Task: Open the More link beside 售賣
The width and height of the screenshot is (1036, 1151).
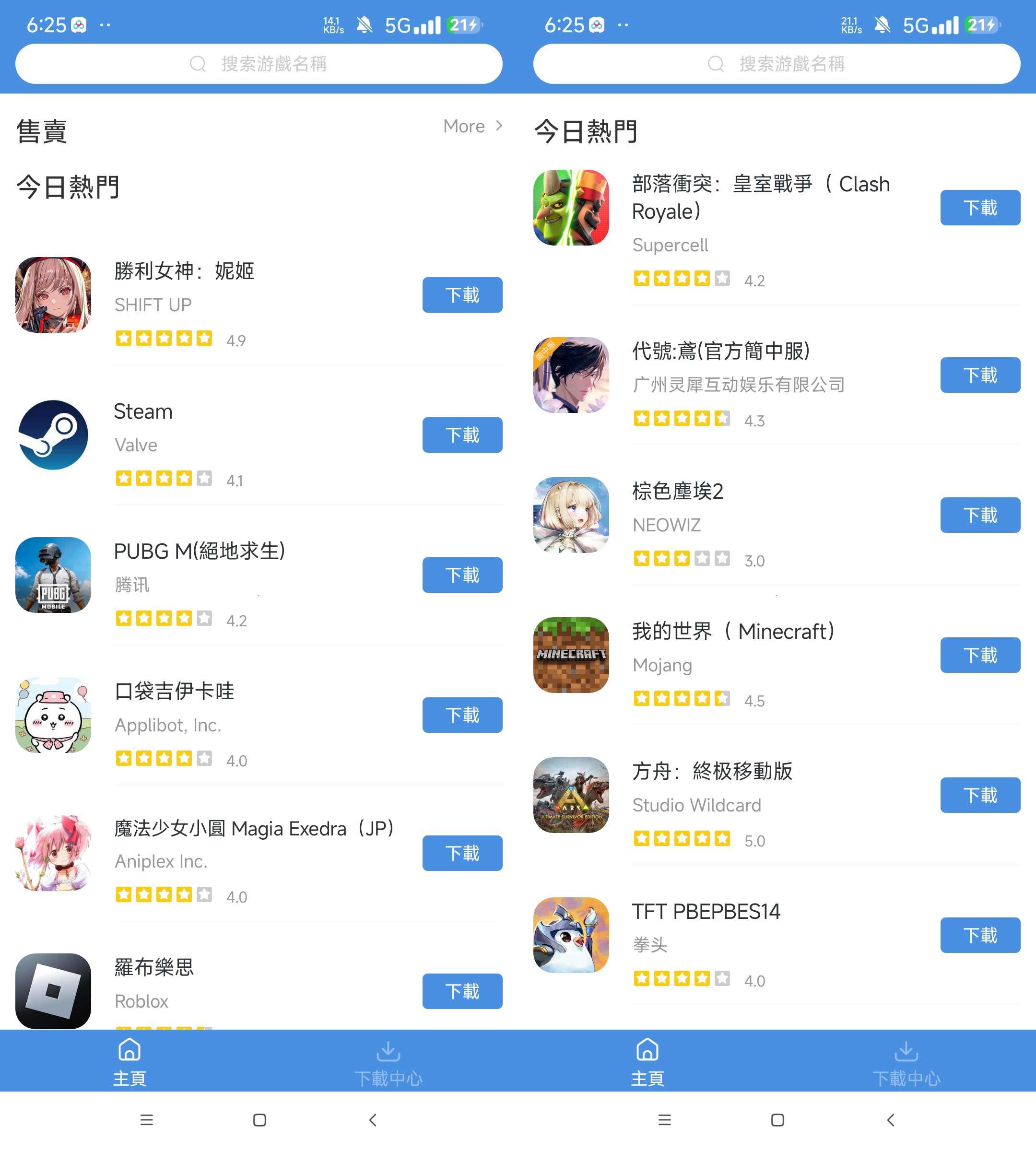Action: pyautogui.click(x=472, y=126)
